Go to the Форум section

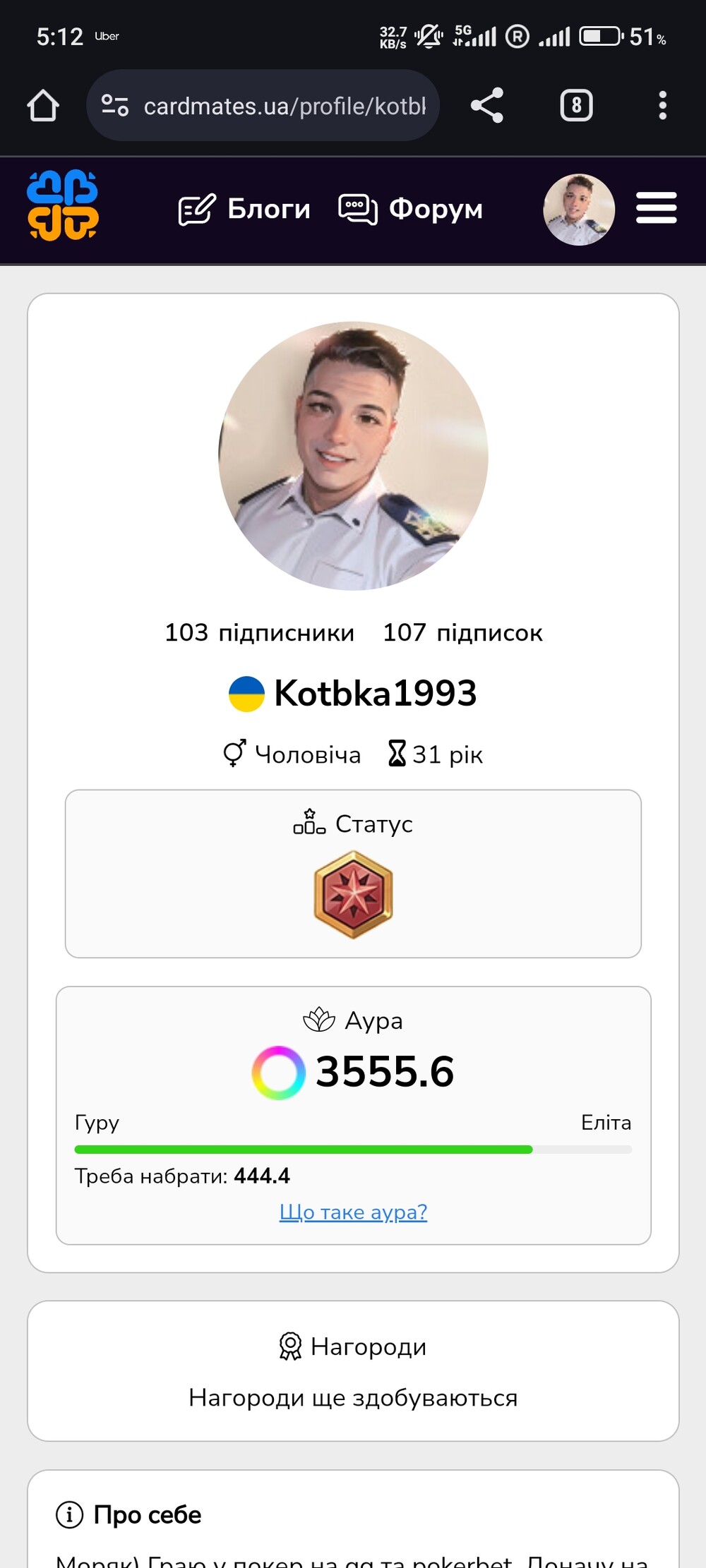[411, 209]
